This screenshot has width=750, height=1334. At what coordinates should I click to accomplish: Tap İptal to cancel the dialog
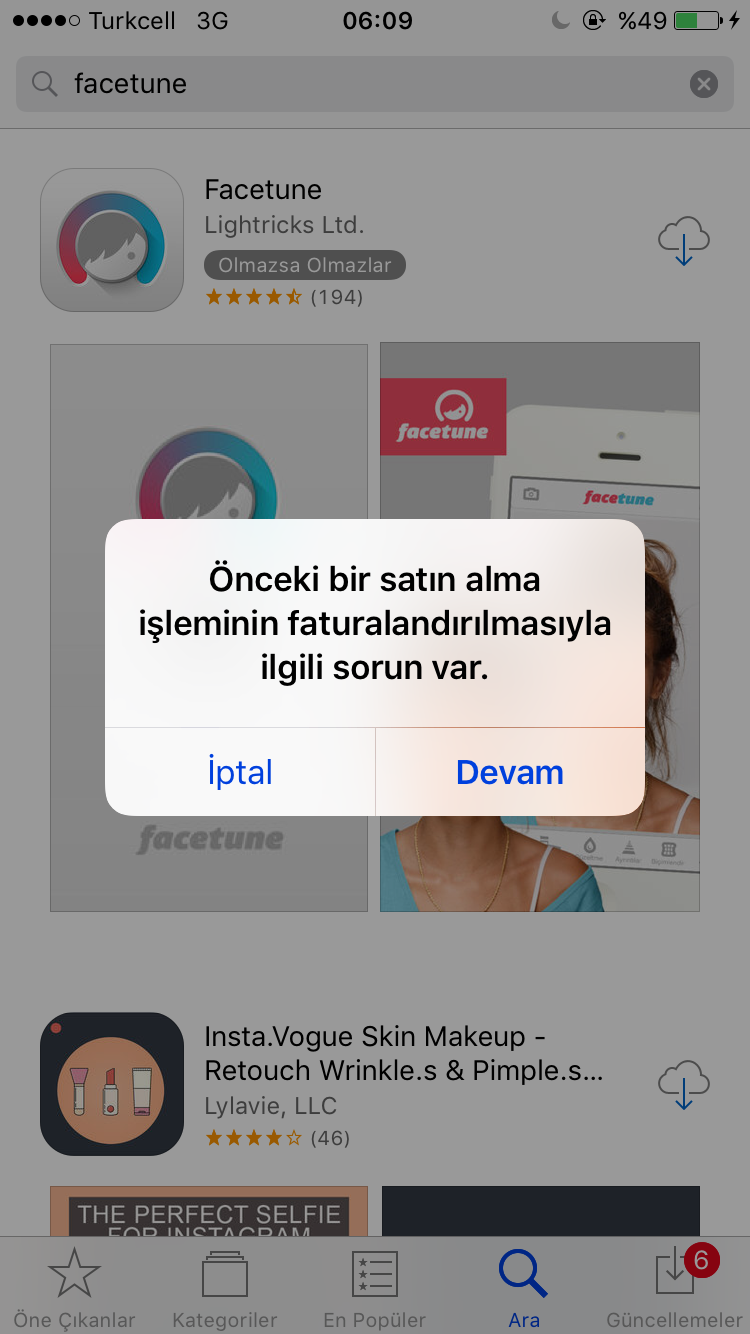(240, 772)
